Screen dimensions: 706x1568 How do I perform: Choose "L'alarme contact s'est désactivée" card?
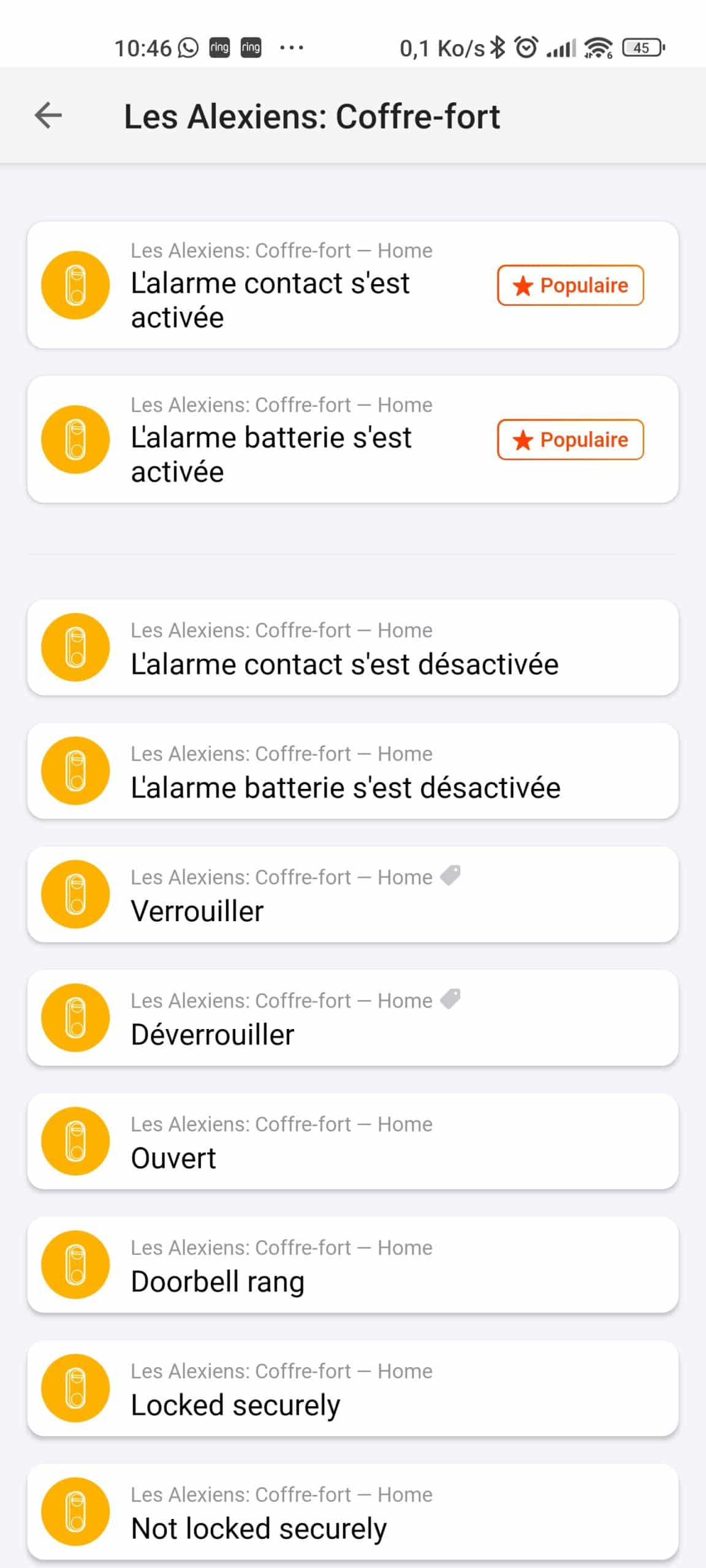tap(353, 647)
